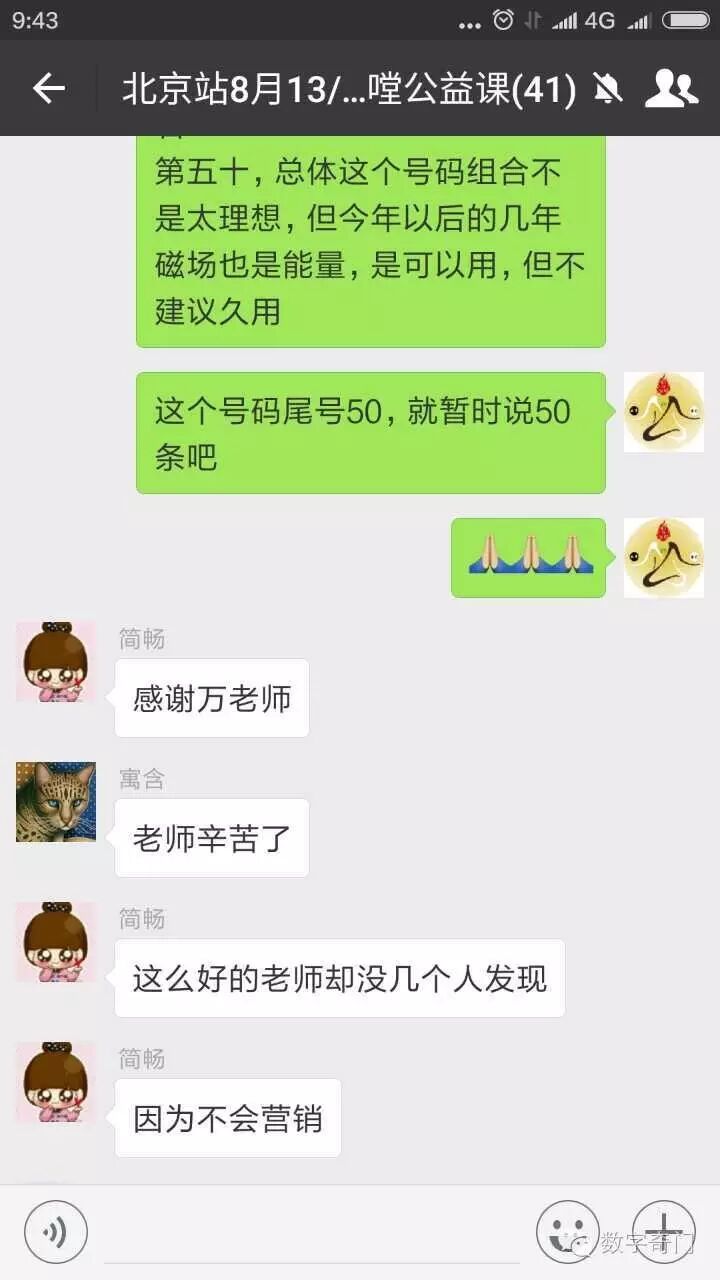Screen dimensions: 720x1280
Task: Open 简畅's cartoon girl avatar
Action: pyautogui.click(x=55, y=662)
